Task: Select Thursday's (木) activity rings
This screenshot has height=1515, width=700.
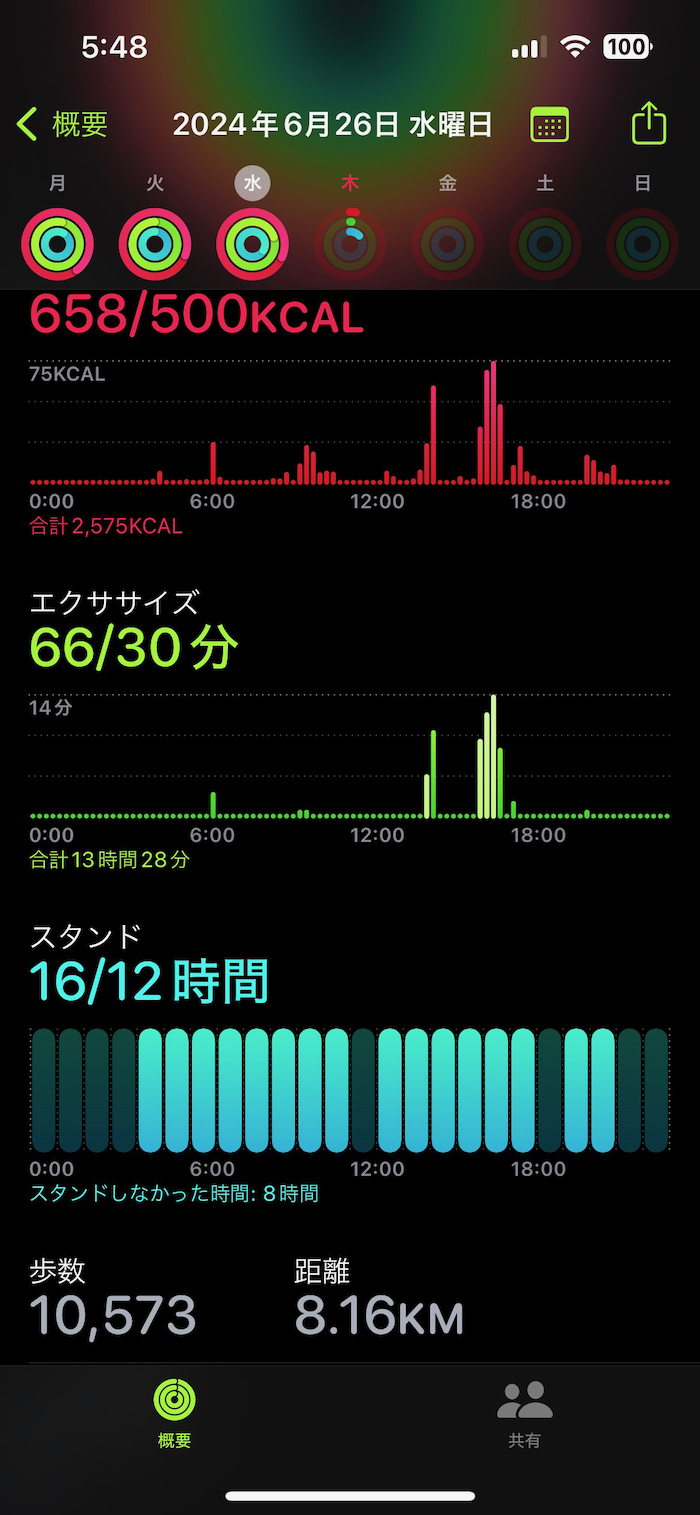Action: click(x=350, y=243)
